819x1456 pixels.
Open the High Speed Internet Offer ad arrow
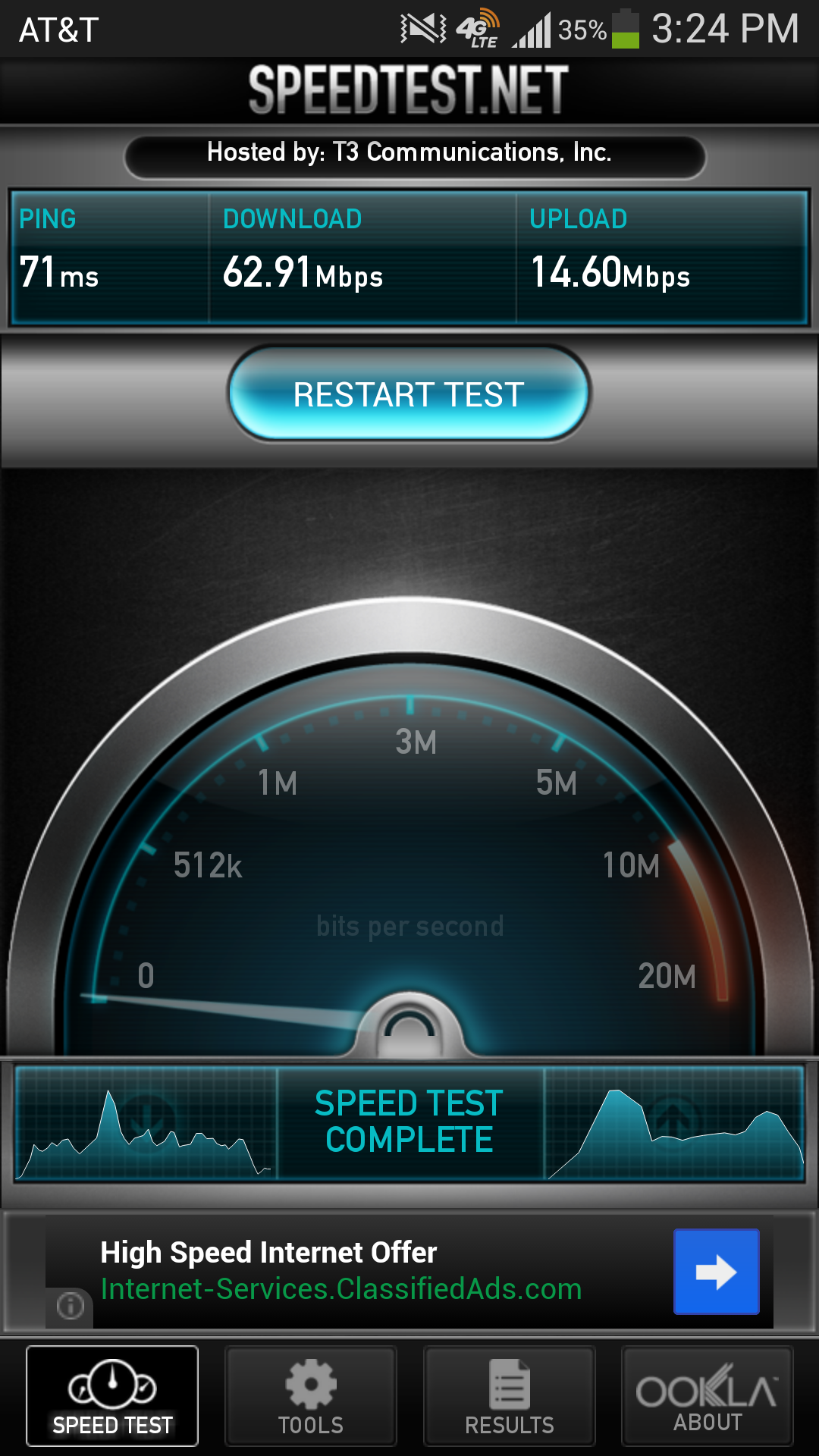pos(717,1272)
